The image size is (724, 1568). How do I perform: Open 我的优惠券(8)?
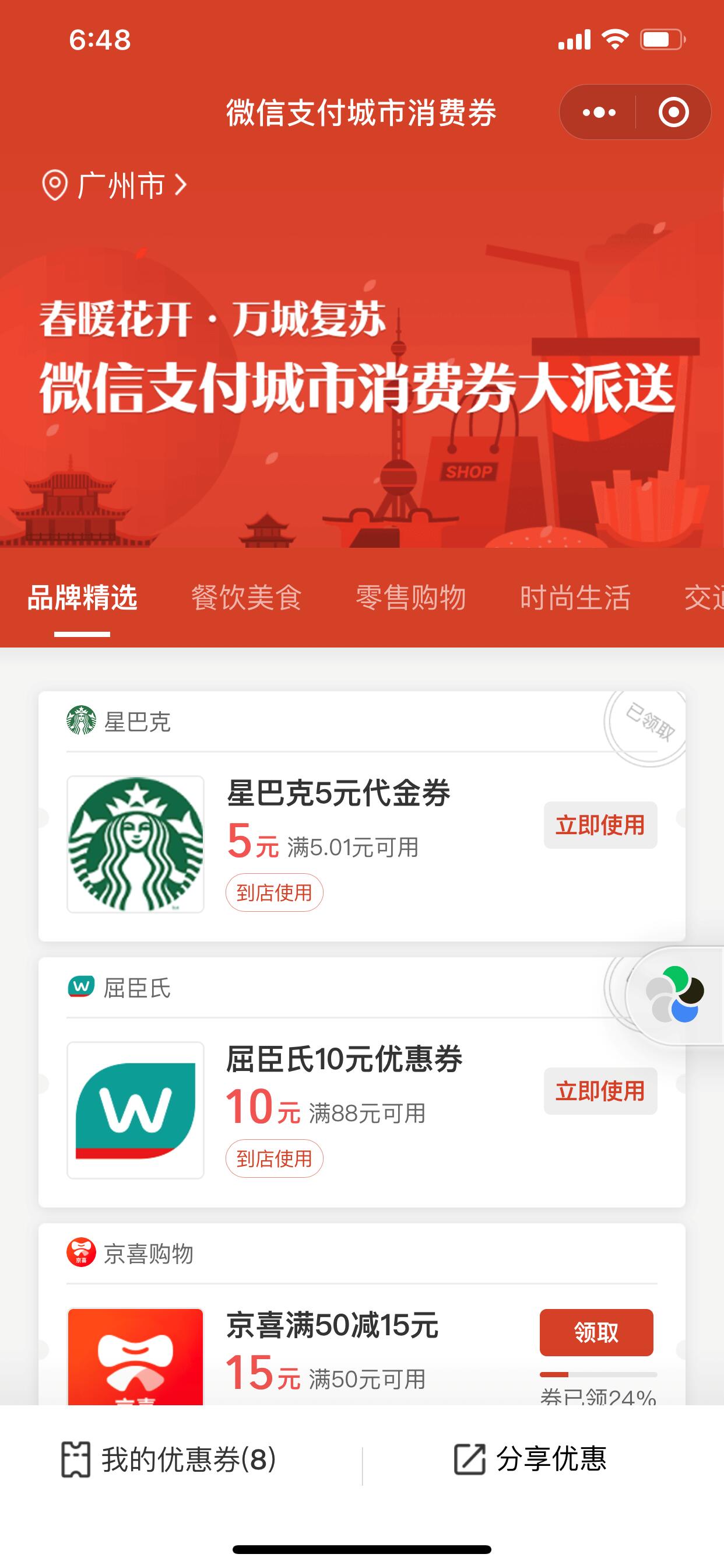point(169,1459)
